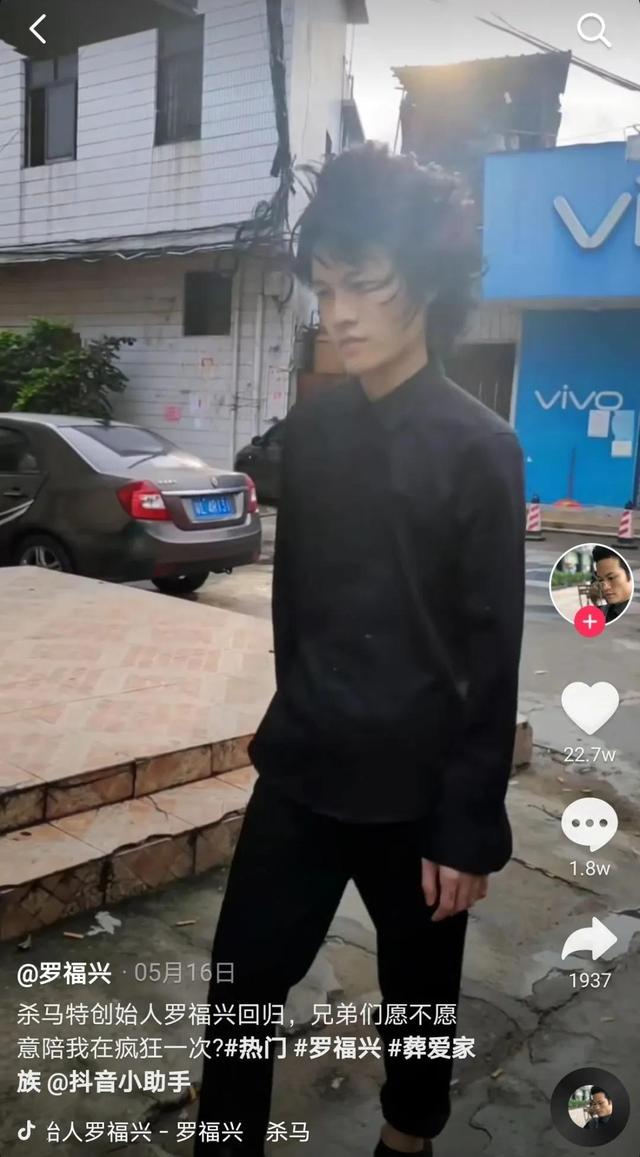
Task: Open the spinning music disc
Action: click(590, 1106)
